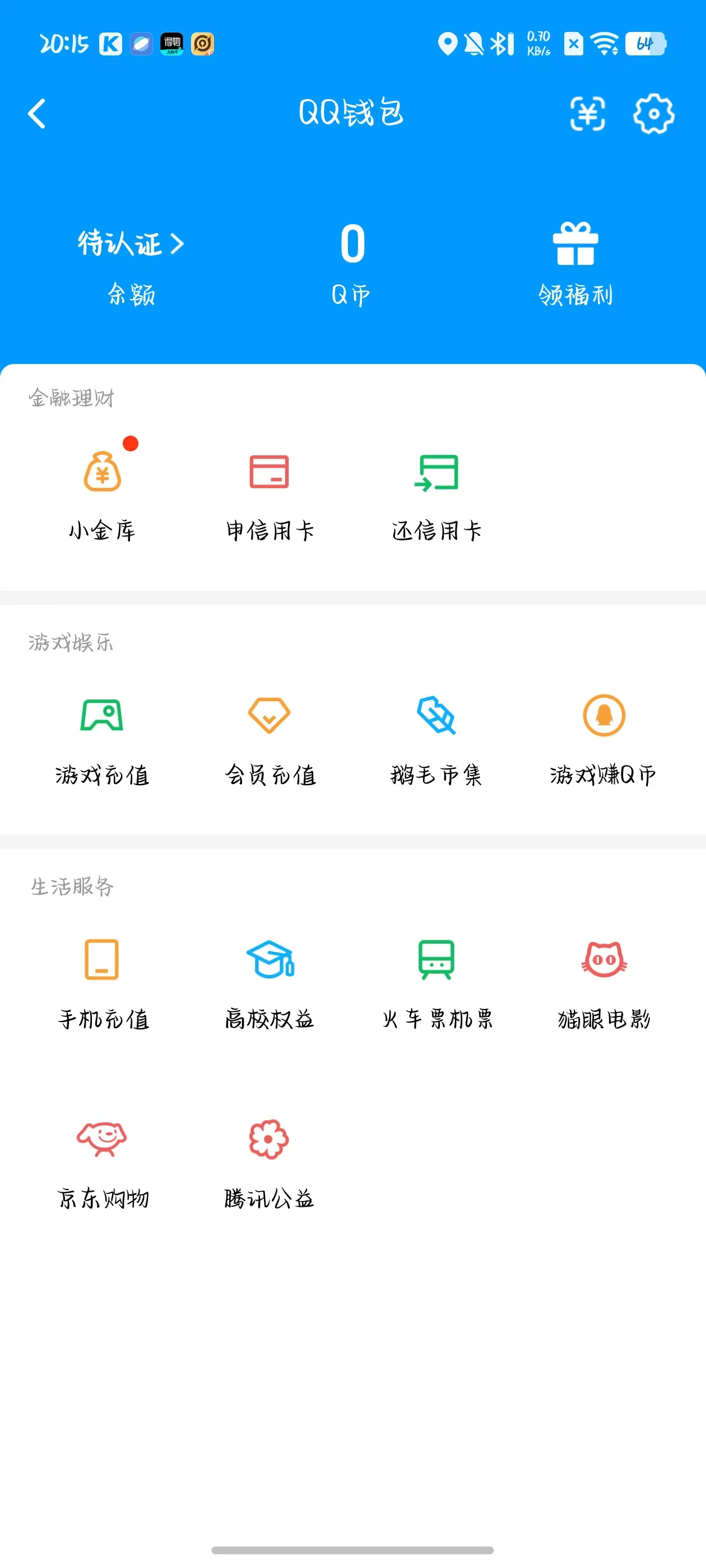
Task: Open 会员充值 membership recharge
Action: [270, 736]
